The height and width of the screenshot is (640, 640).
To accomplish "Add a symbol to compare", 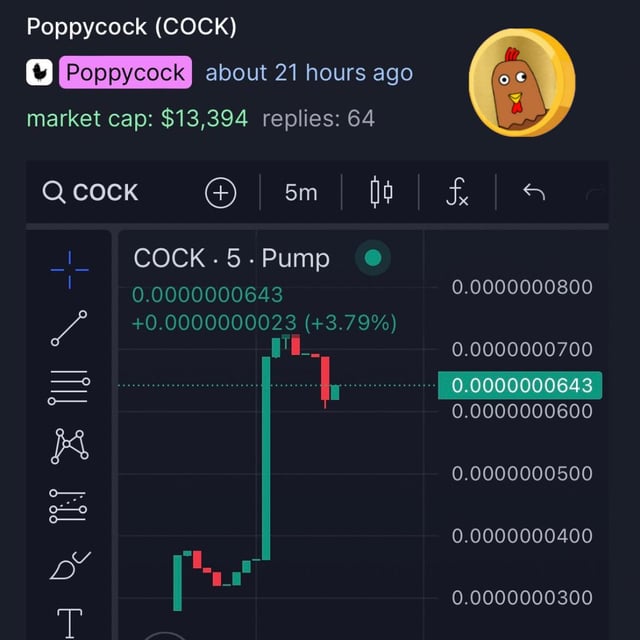I will 220,193.
